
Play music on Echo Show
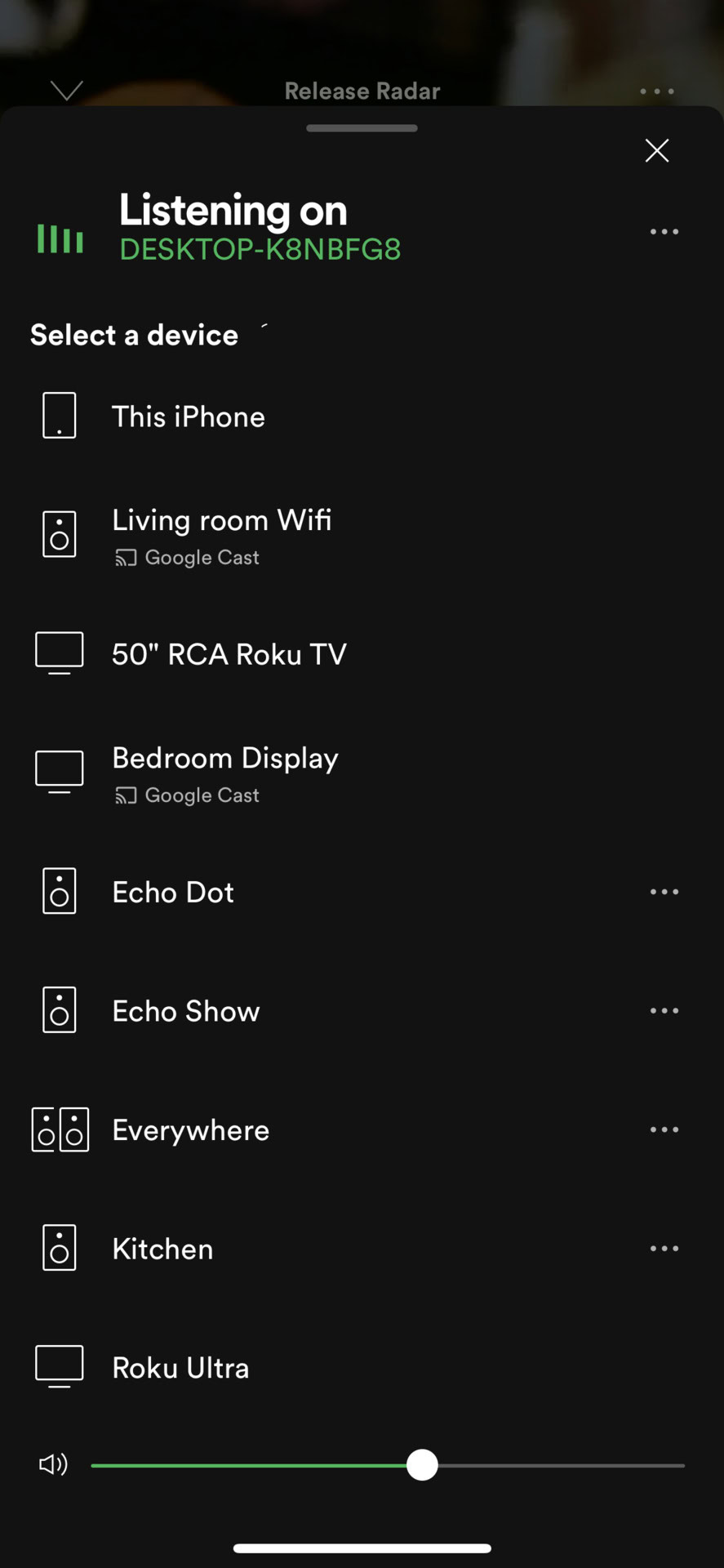coord(186,1011)
